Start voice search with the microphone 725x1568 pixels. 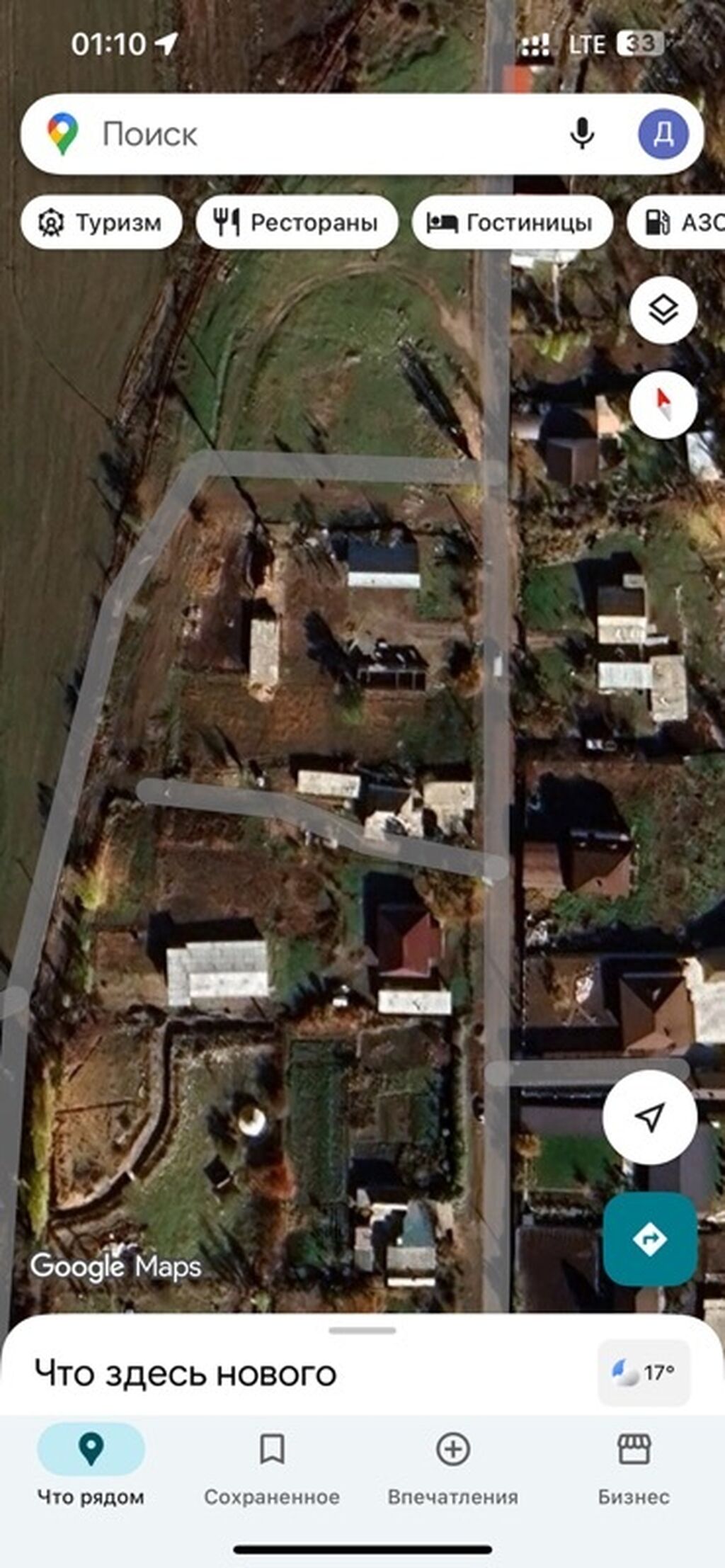(x=582, y=133)
